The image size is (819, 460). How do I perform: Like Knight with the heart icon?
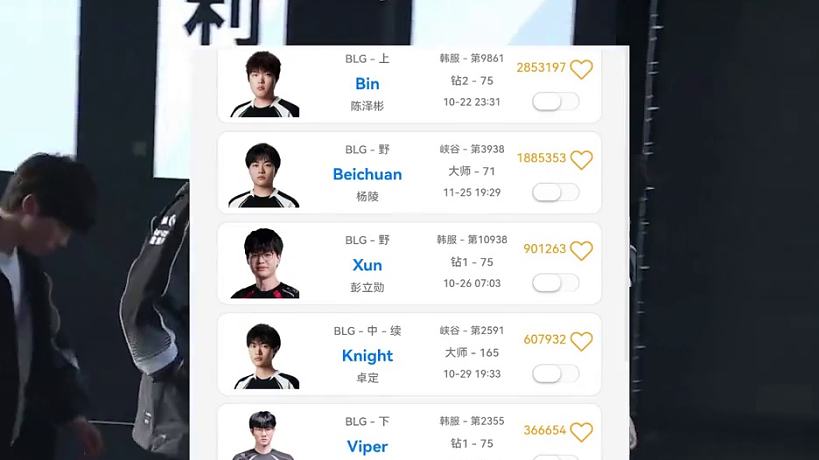[581, 341]
